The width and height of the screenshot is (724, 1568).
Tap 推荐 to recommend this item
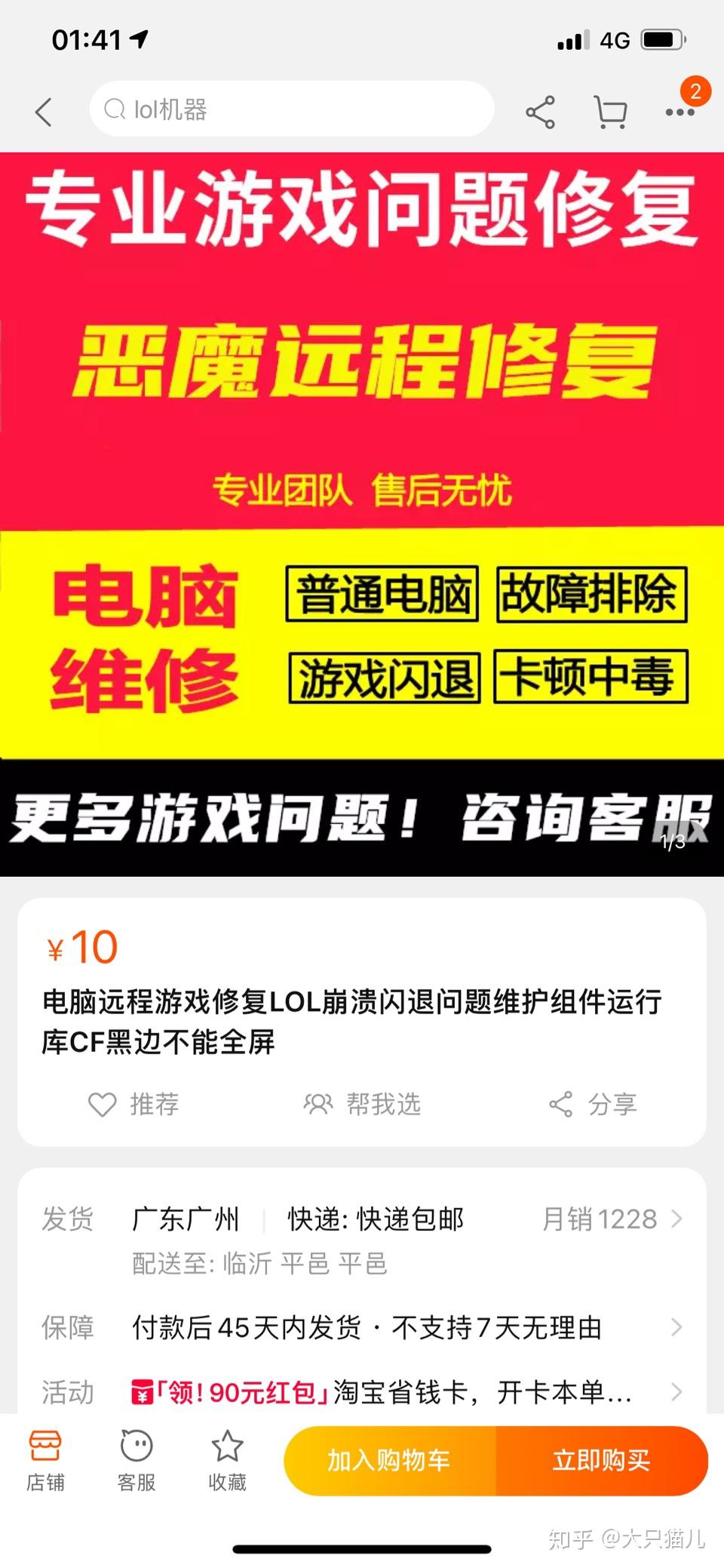pyautogui.click(x=134, y=1104)
